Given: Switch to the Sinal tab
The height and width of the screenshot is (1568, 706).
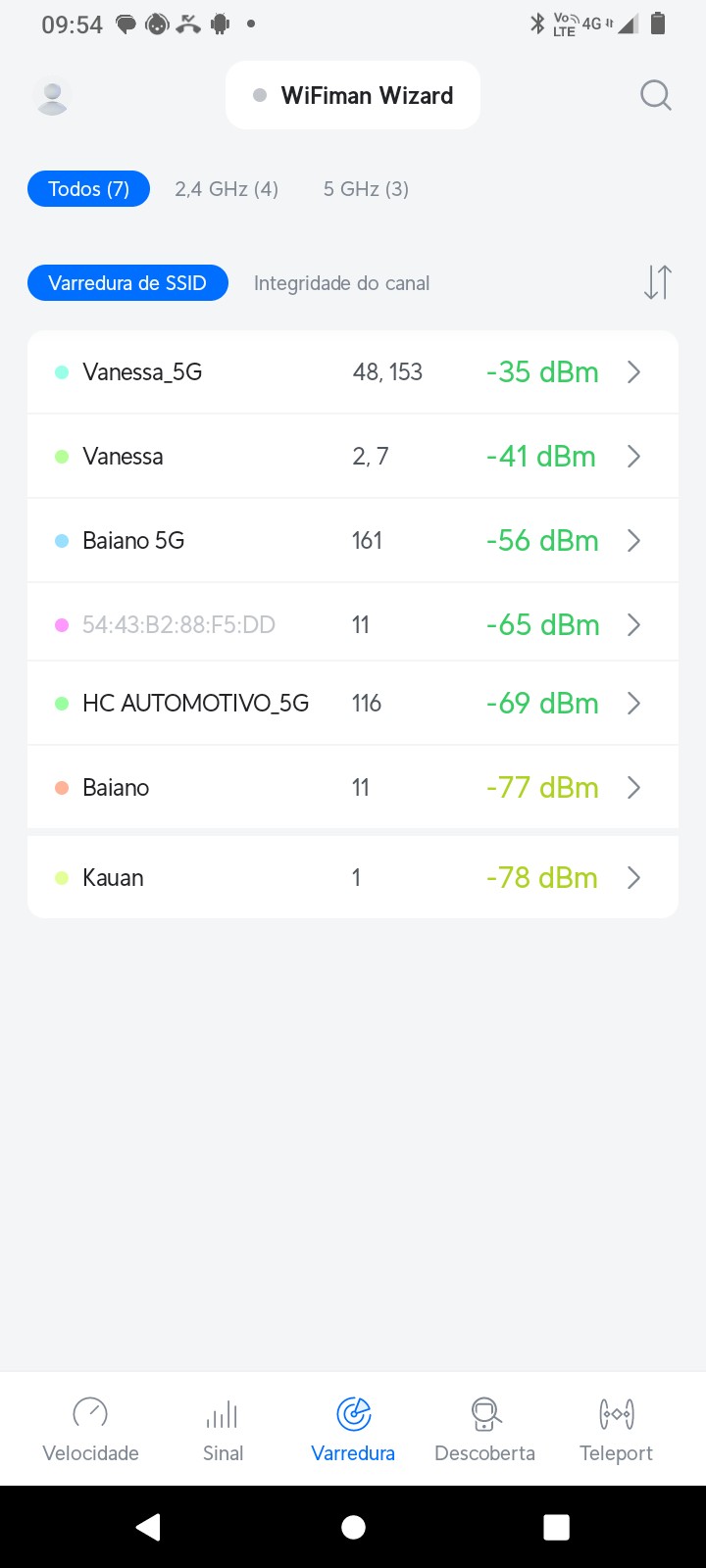Looking at the screenshot, I should (x=223, y=1429).
